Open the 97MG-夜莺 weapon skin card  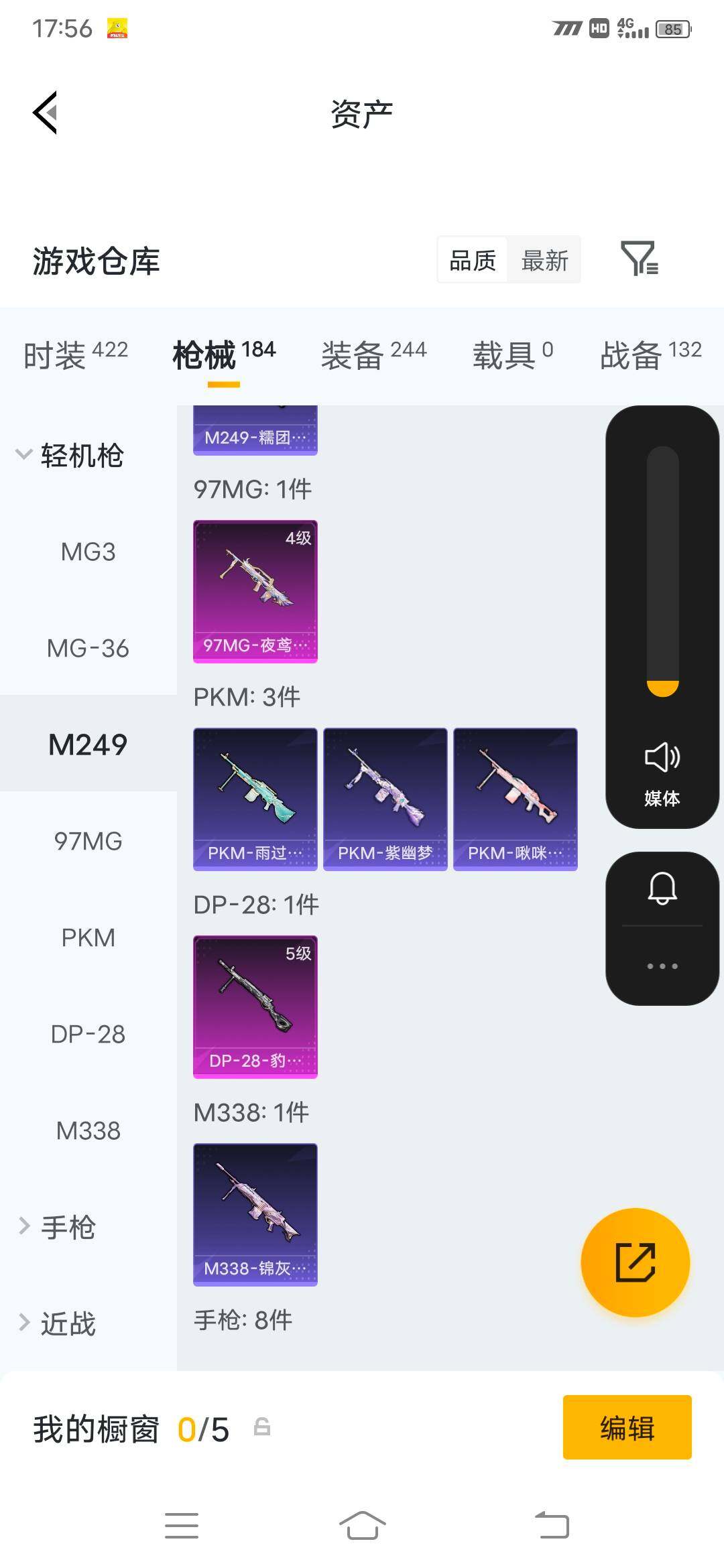pos(255,592)
